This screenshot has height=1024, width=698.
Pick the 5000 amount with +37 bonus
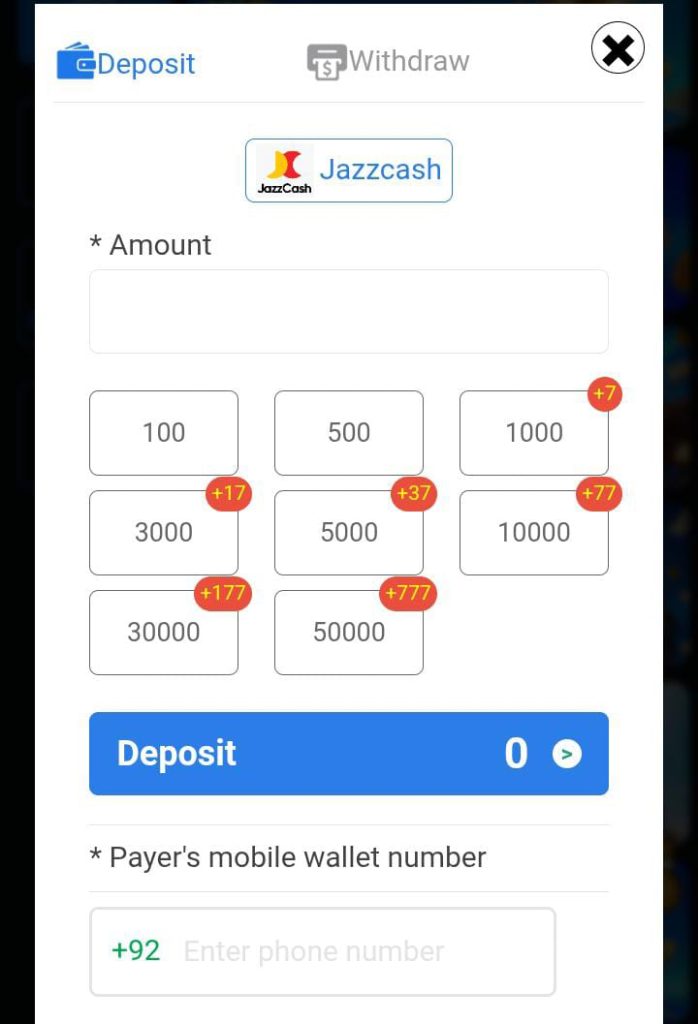coord(349,533)
